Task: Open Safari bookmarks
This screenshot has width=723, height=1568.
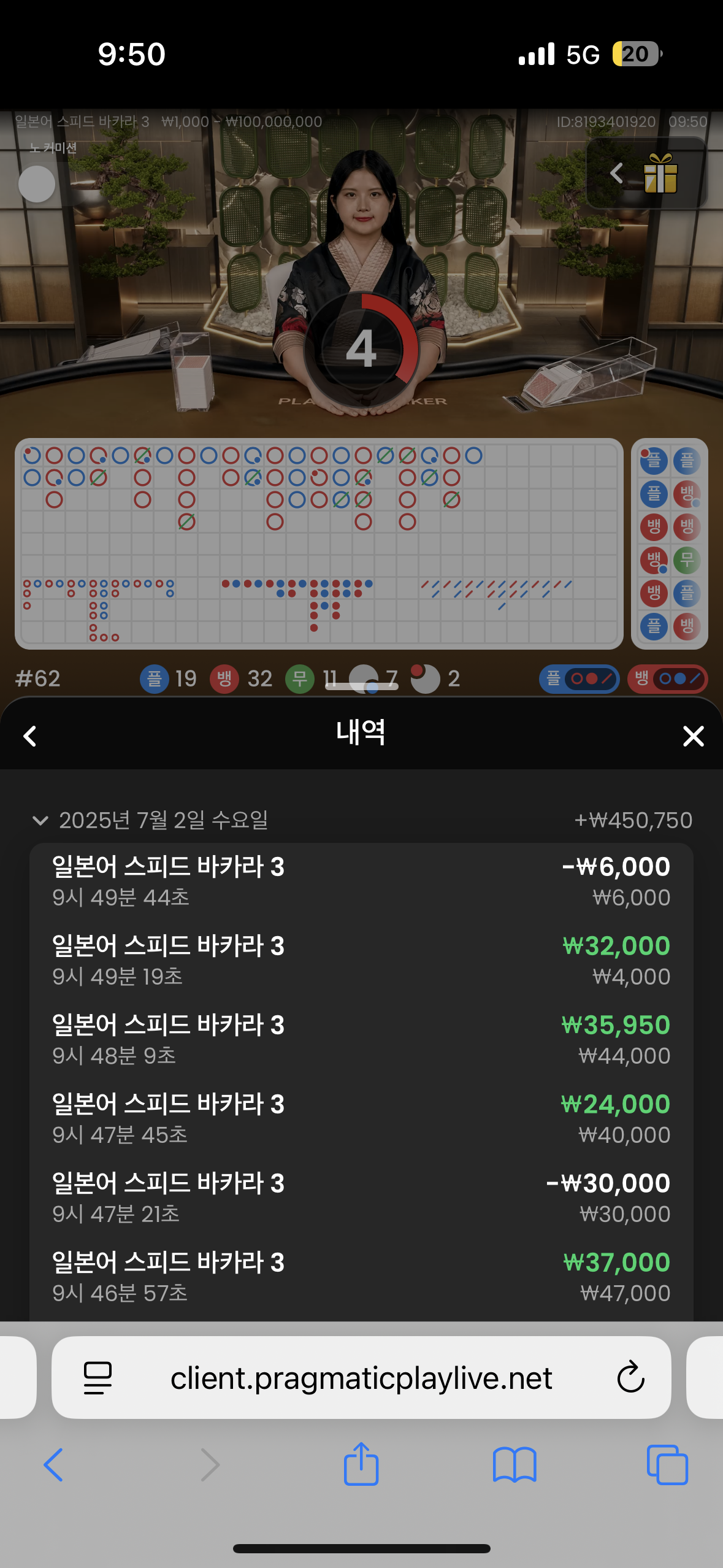Action: click(x=515, y=1464)
